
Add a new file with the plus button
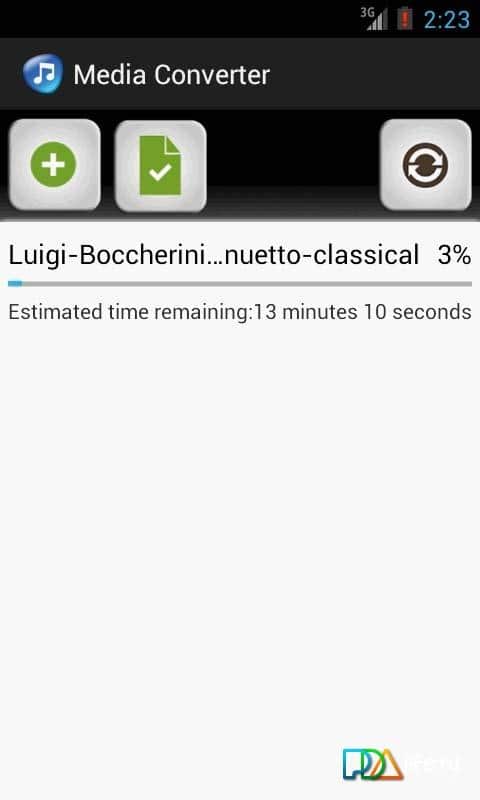55,165
